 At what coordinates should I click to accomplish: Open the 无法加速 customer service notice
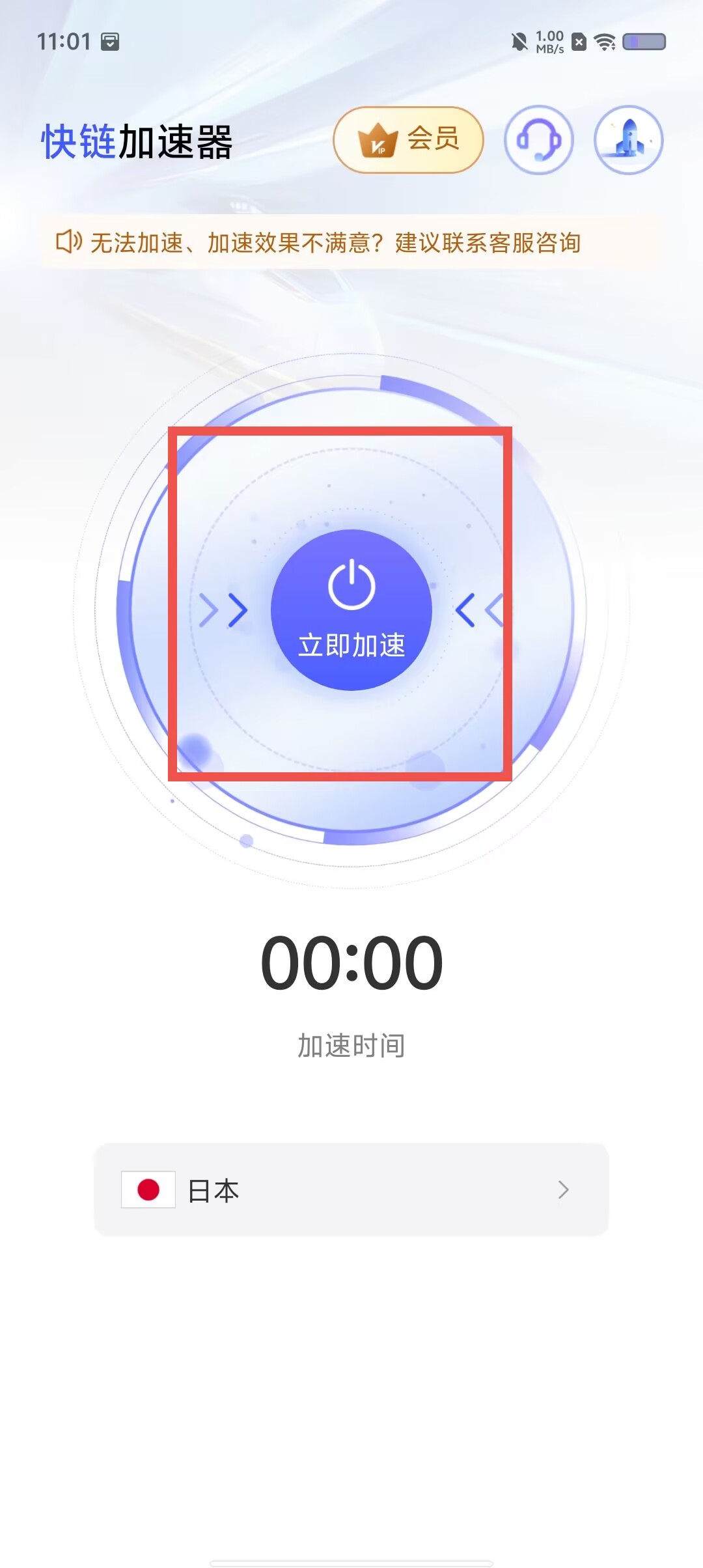tap(351, 242)
